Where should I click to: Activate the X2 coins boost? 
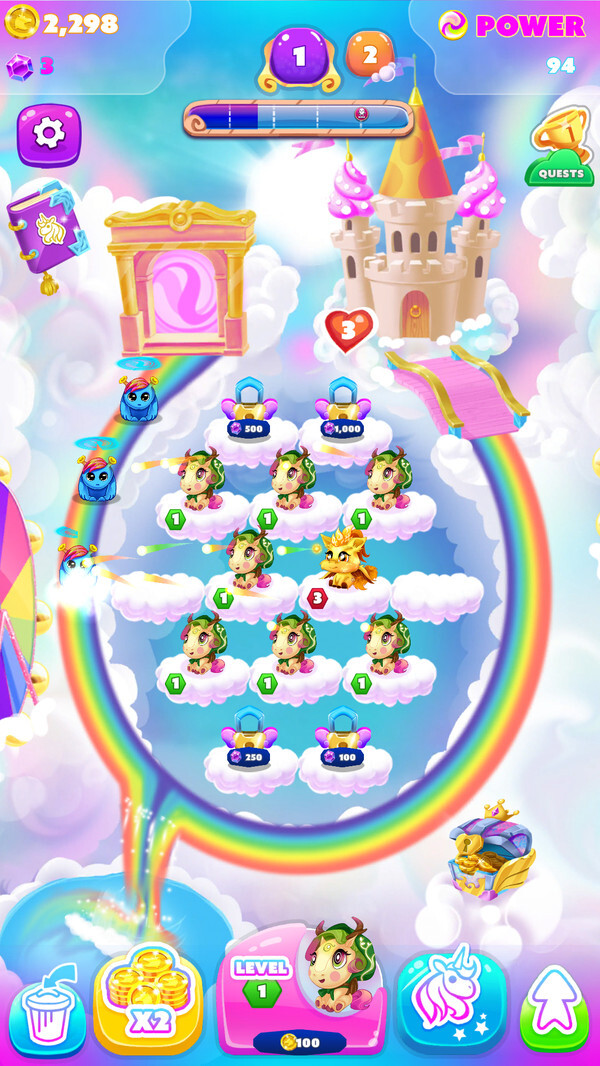point(148,992)
